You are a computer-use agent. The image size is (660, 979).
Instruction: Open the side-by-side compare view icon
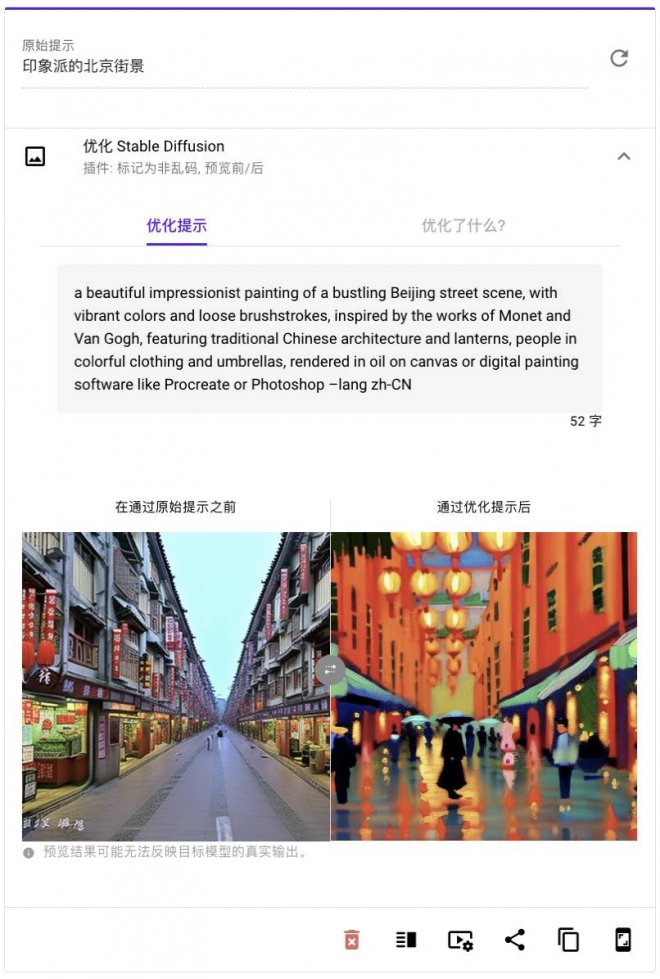pos(405,940)
